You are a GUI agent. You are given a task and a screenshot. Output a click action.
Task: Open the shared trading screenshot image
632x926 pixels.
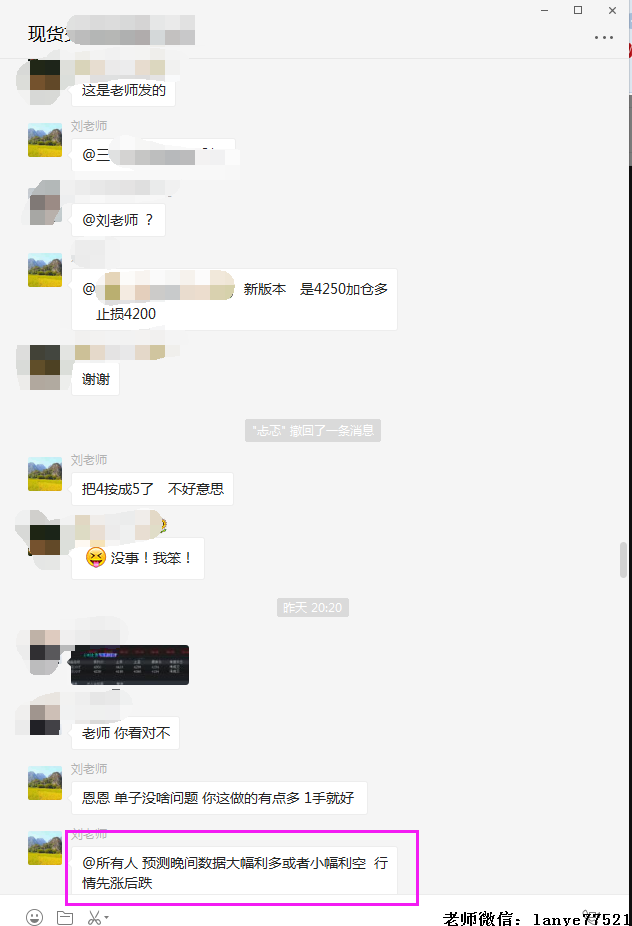130,665
